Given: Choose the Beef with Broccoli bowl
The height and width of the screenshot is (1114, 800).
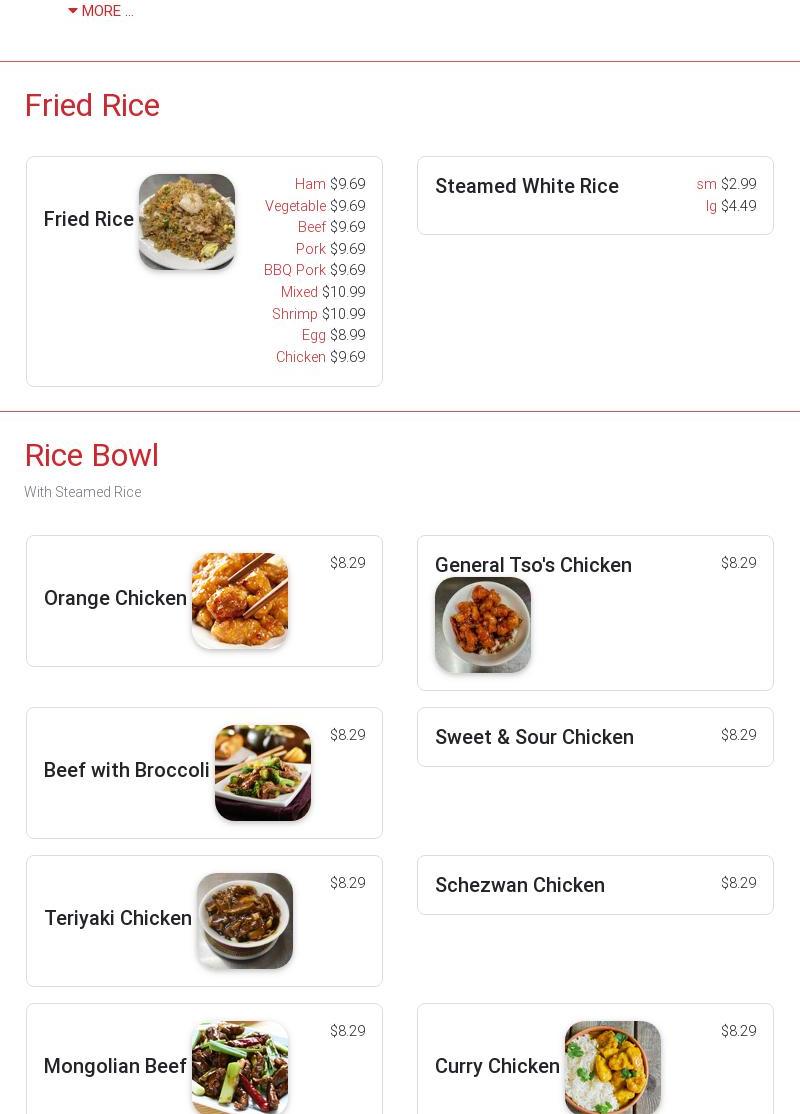Looking at the screenshot, I should (x=127, y=770).
